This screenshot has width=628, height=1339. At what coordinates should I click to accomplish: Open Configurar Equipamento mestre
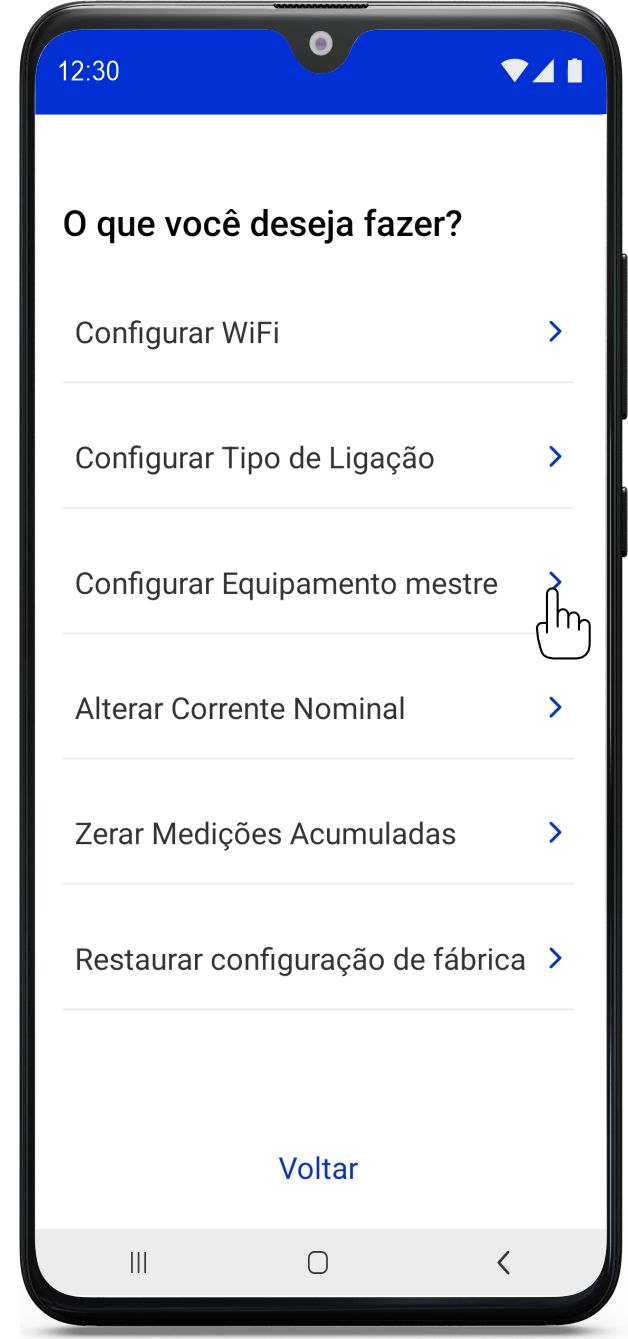point(318,583)
